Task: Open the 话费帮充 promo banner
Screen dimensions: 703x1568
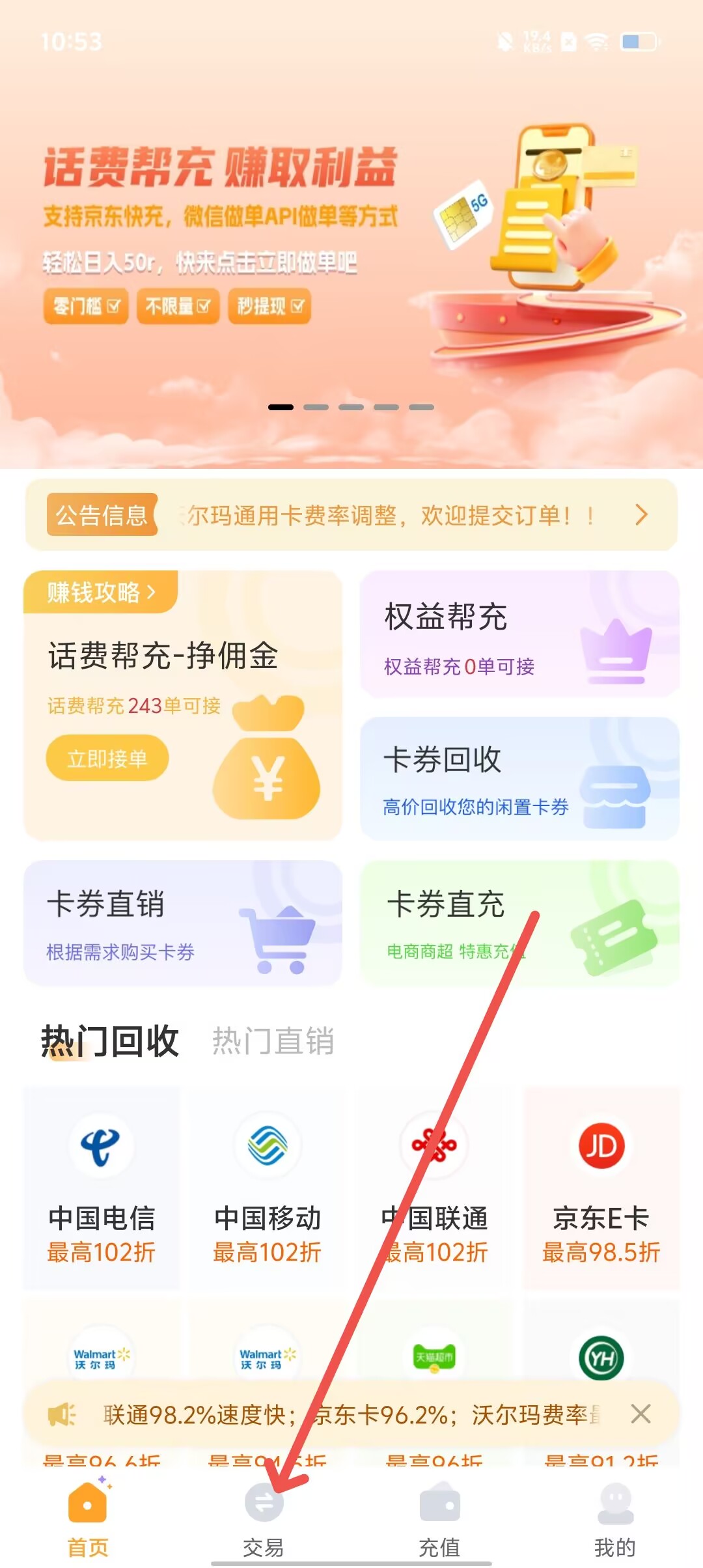Action: click(351, 234)
